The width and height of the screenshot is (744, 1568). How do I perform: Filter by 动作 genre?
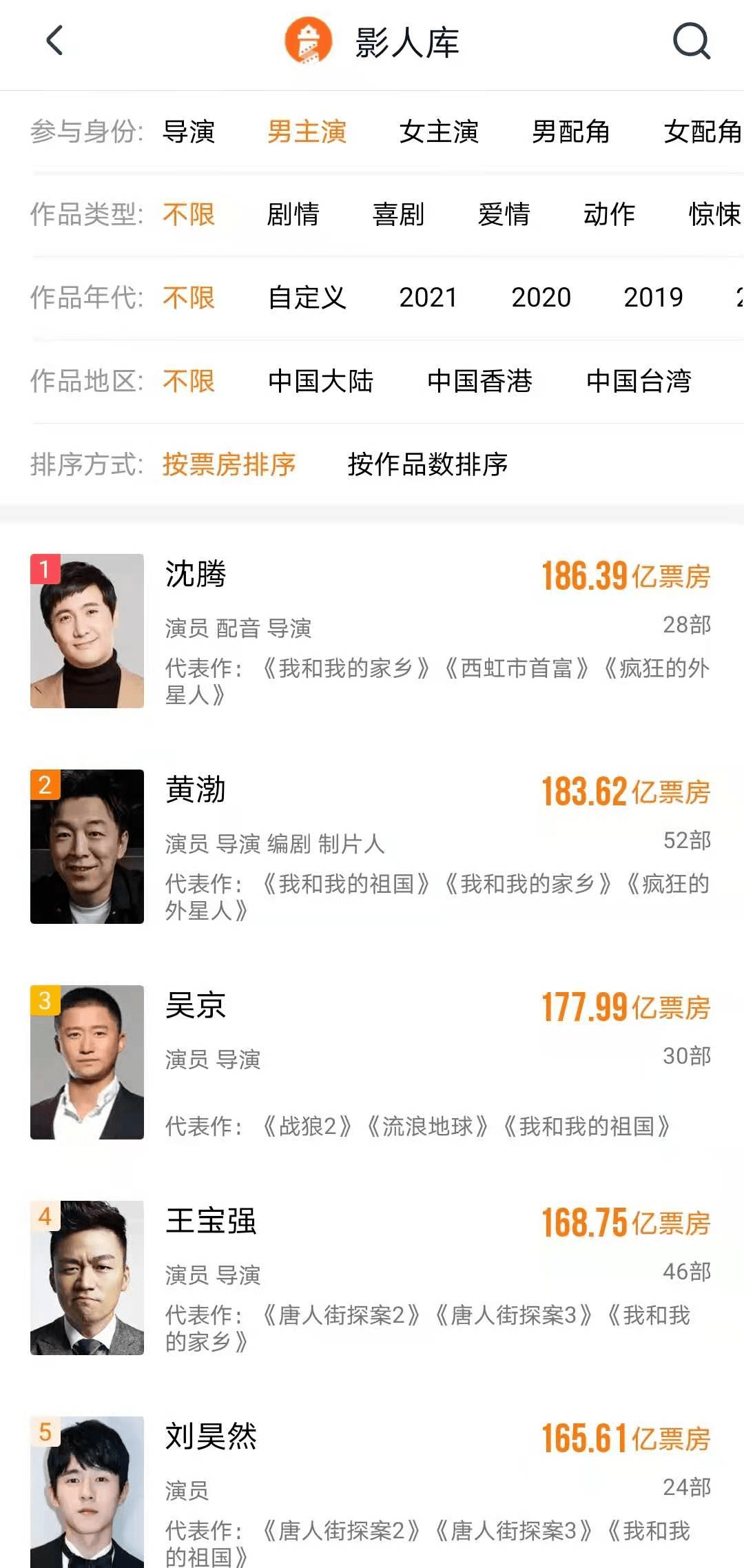[609, 214]
